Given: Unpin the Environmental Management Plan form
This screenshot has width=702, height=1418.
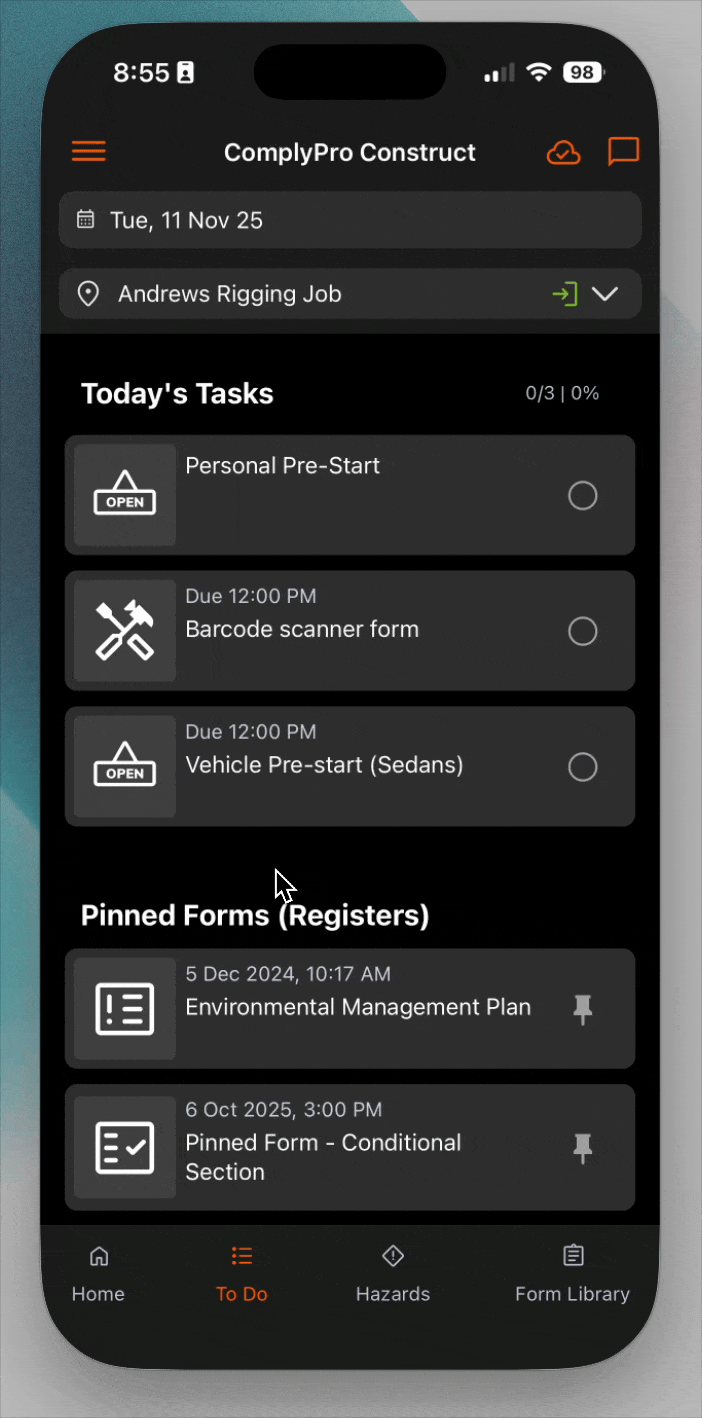Looking at the screenshot, I should pos(583,1009).
